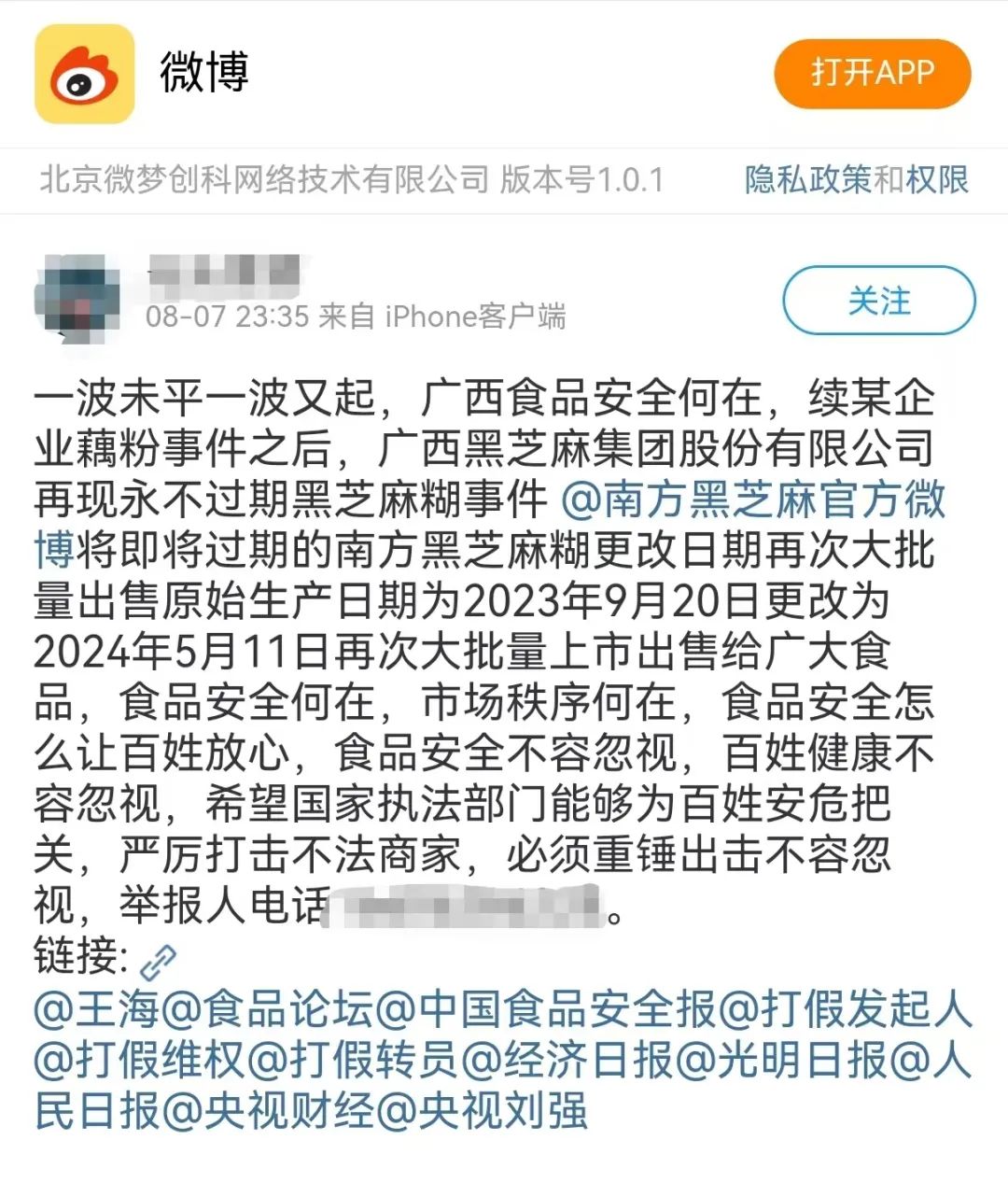Open the @央视财经 mention
Viewport: 1008px width, 1196px height.
[268, 1111]
